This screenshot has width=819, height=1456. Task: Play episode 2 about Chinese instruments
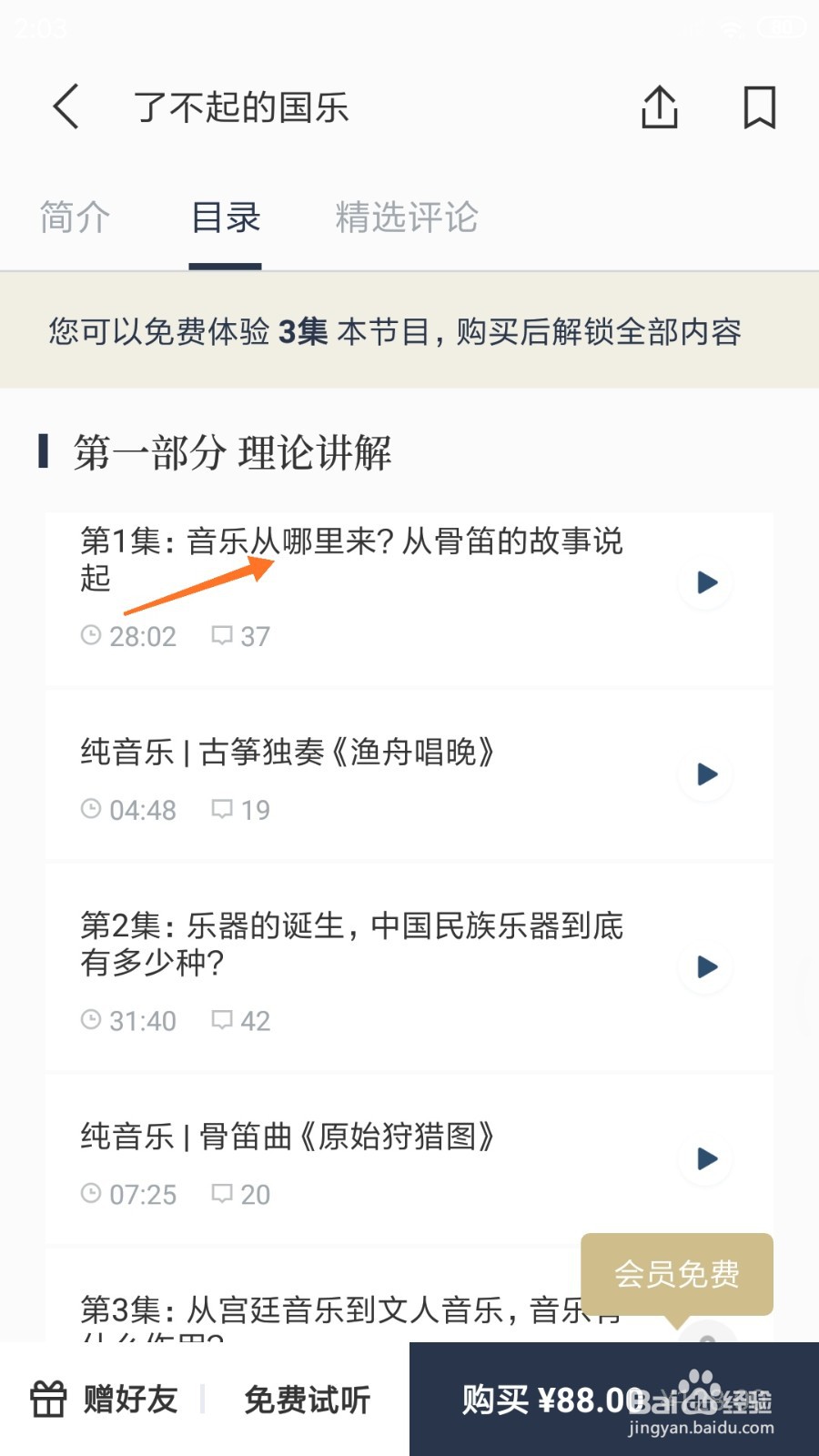pos(705,967)
